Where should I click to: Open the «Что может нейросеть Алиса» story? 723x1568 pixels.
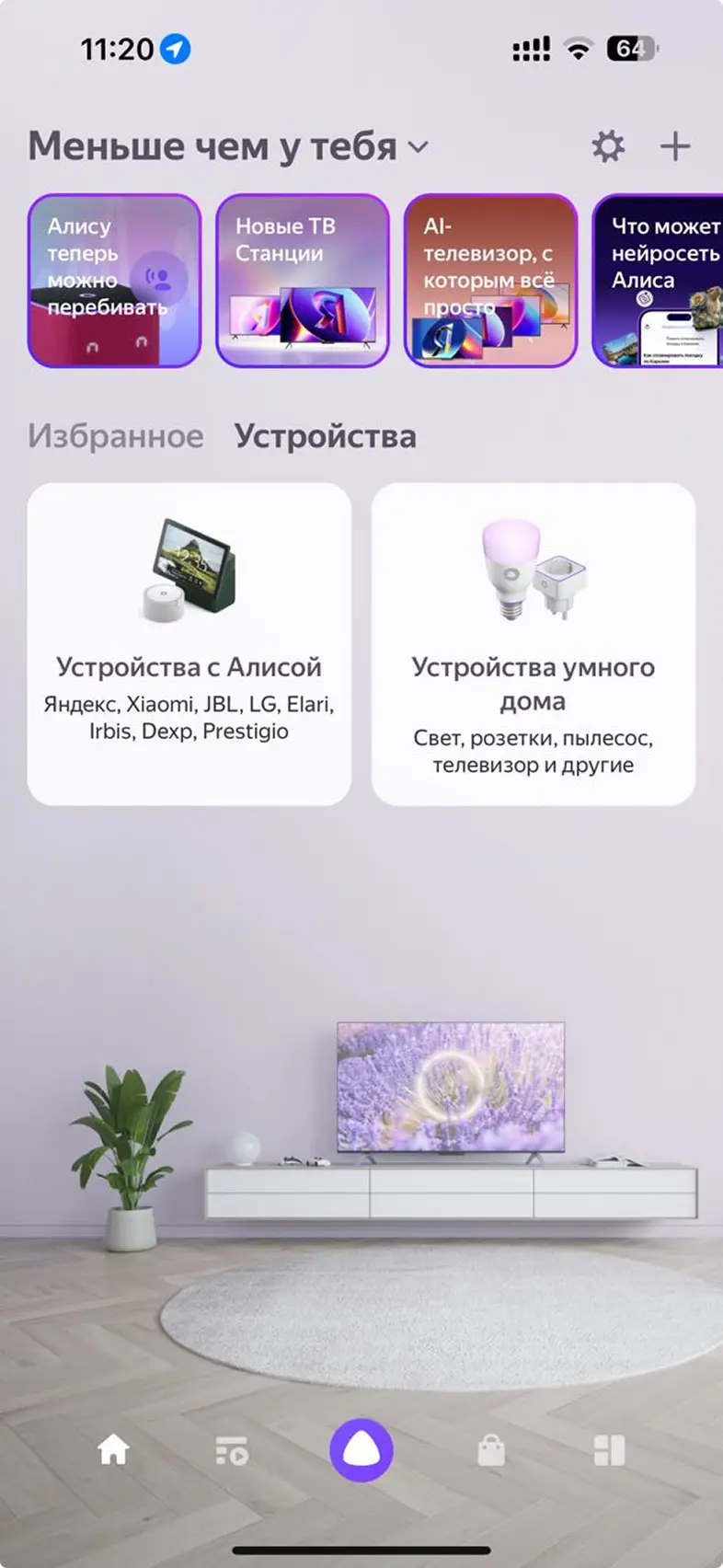(x=658, y=281)
